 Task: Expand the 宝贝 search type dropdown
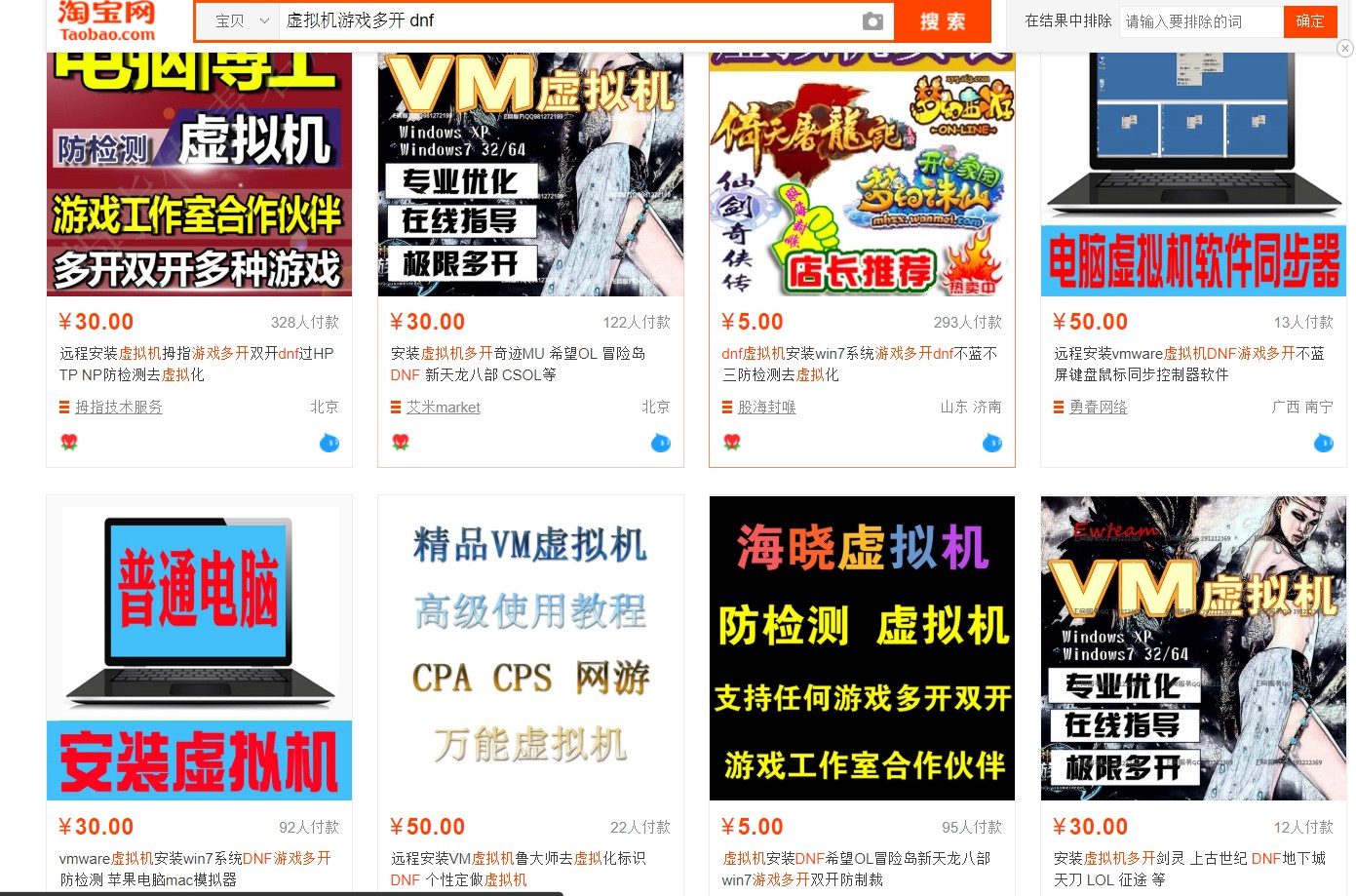(240, 21)
